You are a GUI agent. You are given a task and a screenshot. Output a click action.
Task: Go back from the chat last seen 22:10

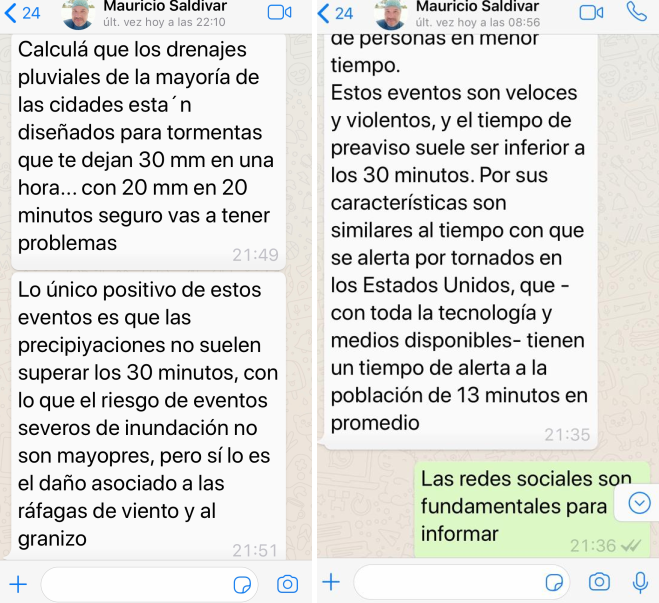[22, 12]
